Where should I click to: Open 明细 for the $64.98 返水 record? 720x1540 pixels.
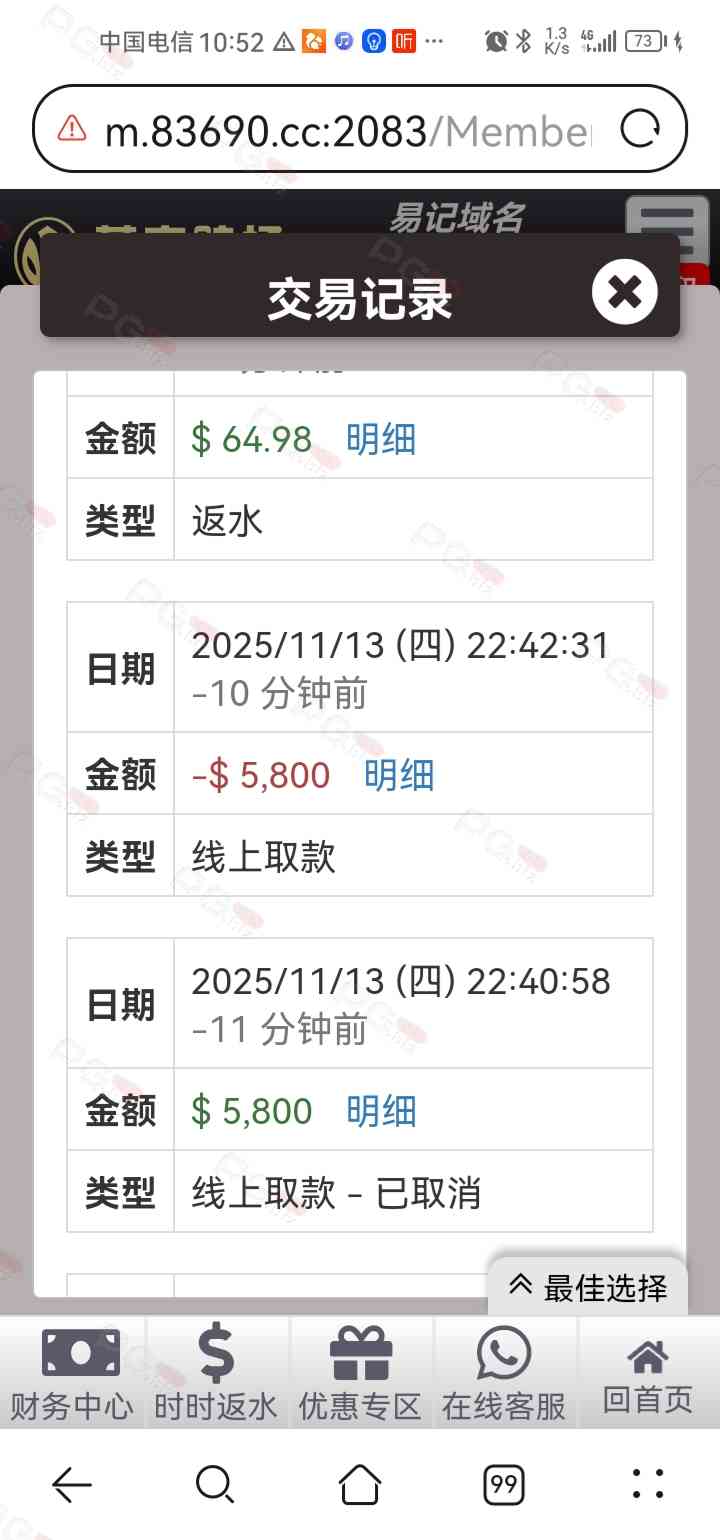pyautogui.click(x=381, y=439)
